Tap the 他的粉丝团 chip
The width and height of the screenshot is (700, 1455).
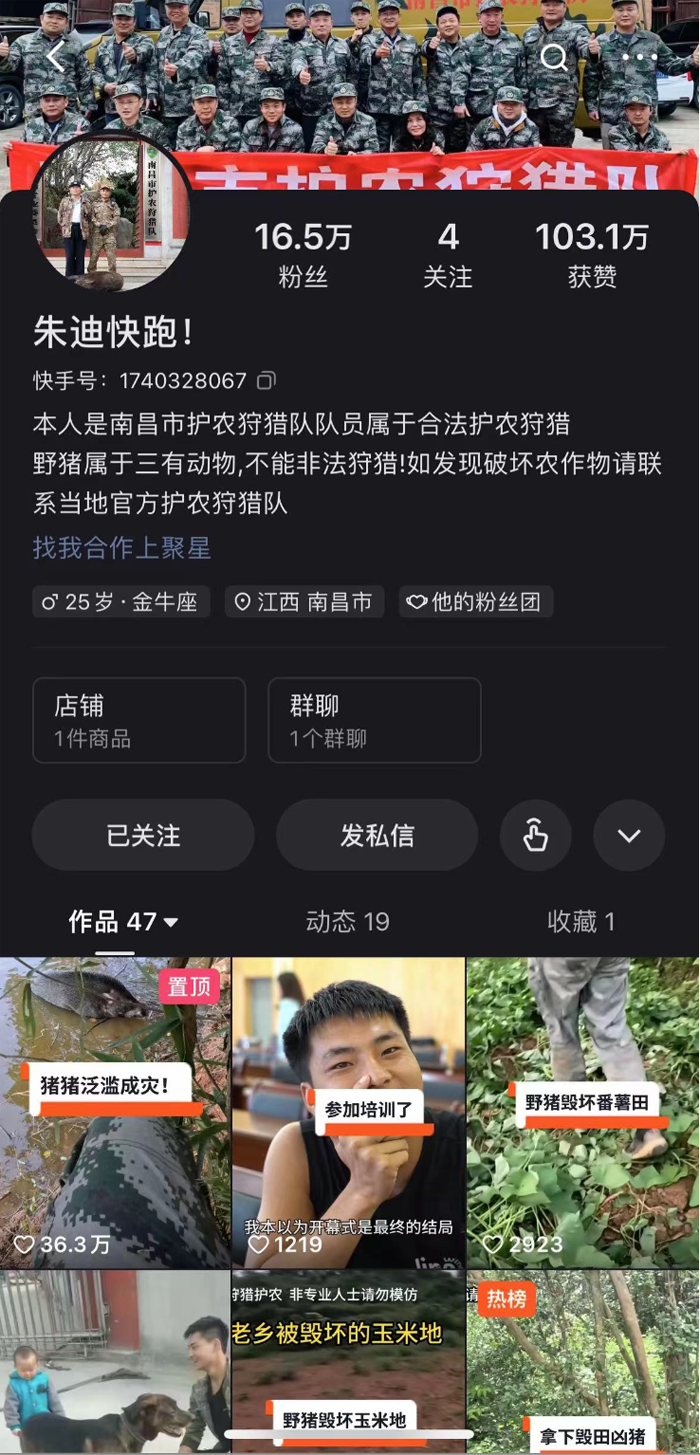coord(476,602)
